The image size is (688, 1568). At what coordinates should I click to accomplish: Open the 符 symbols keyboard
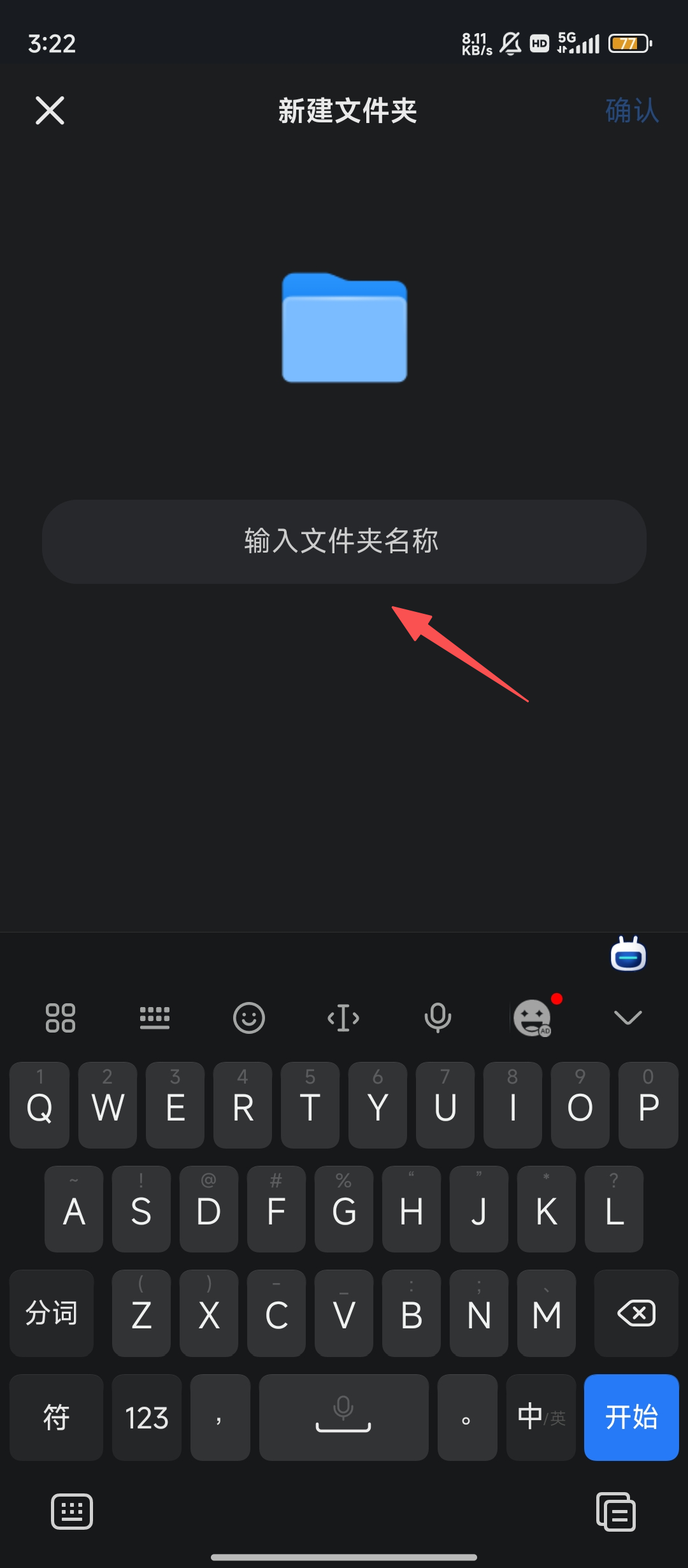(x=56, y=1418)
